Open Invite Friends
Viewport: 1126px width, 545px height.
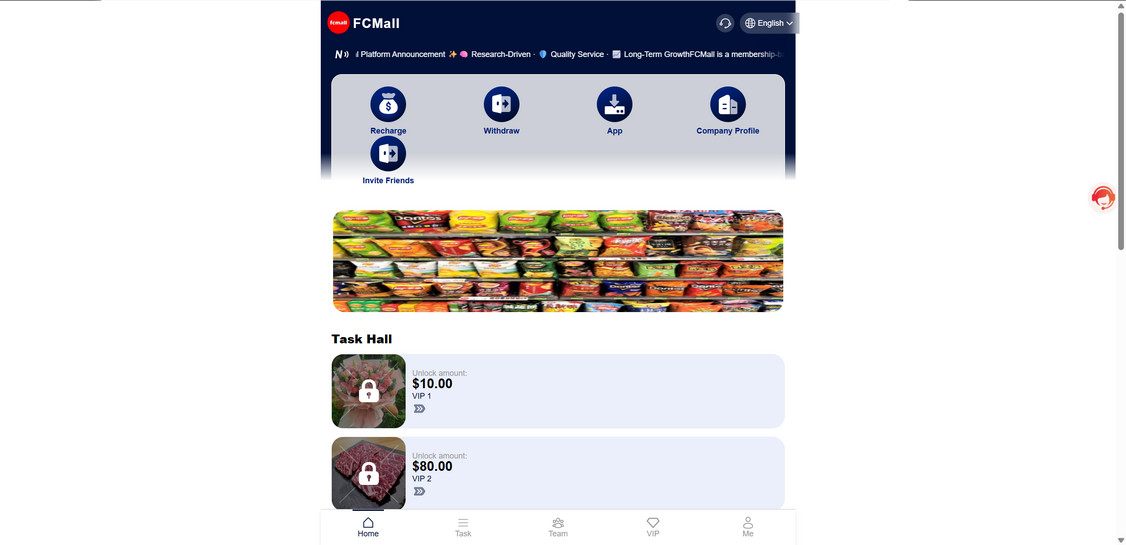[388, 160]
